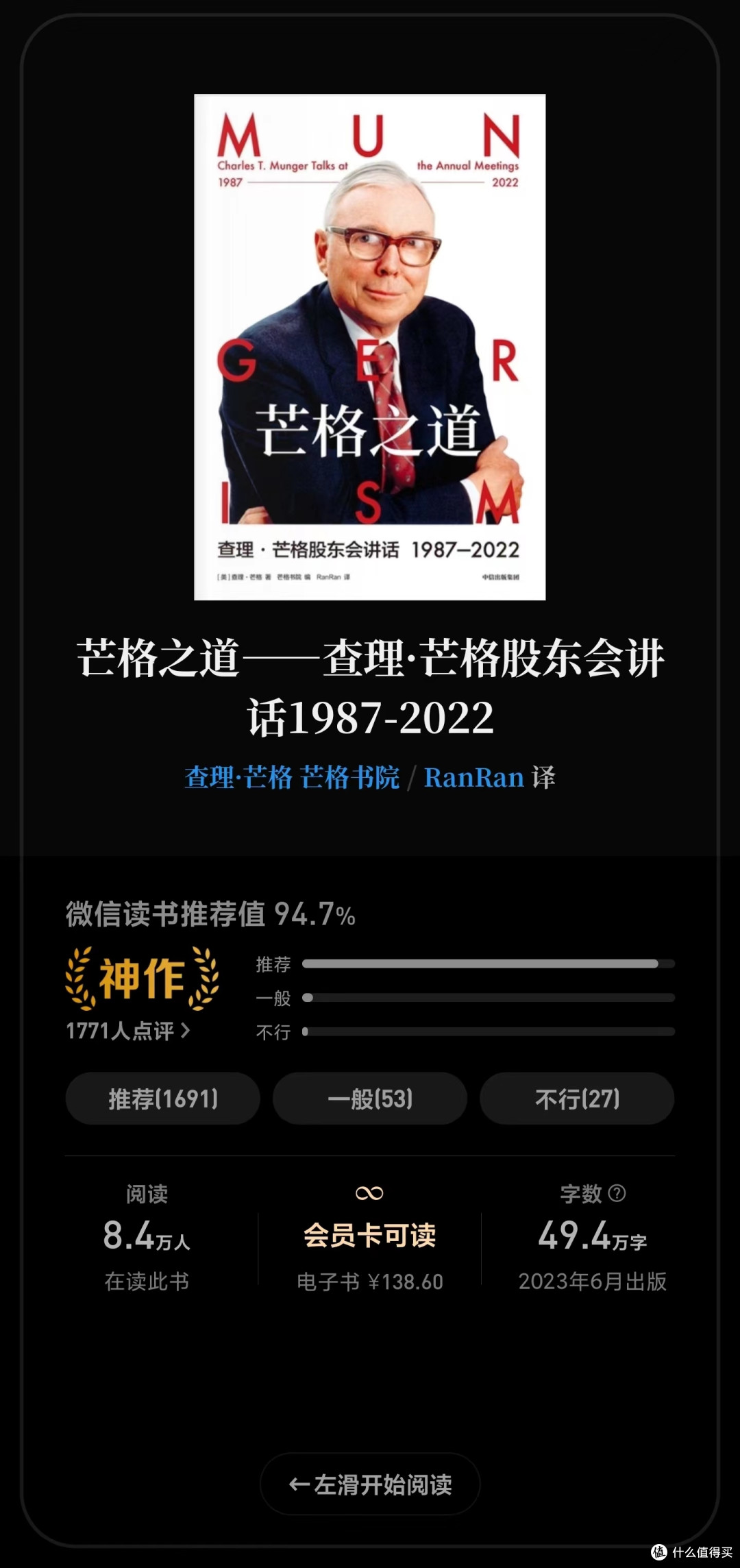
Task: Open the 芒格书院 author link
Action: pos(349,778)
